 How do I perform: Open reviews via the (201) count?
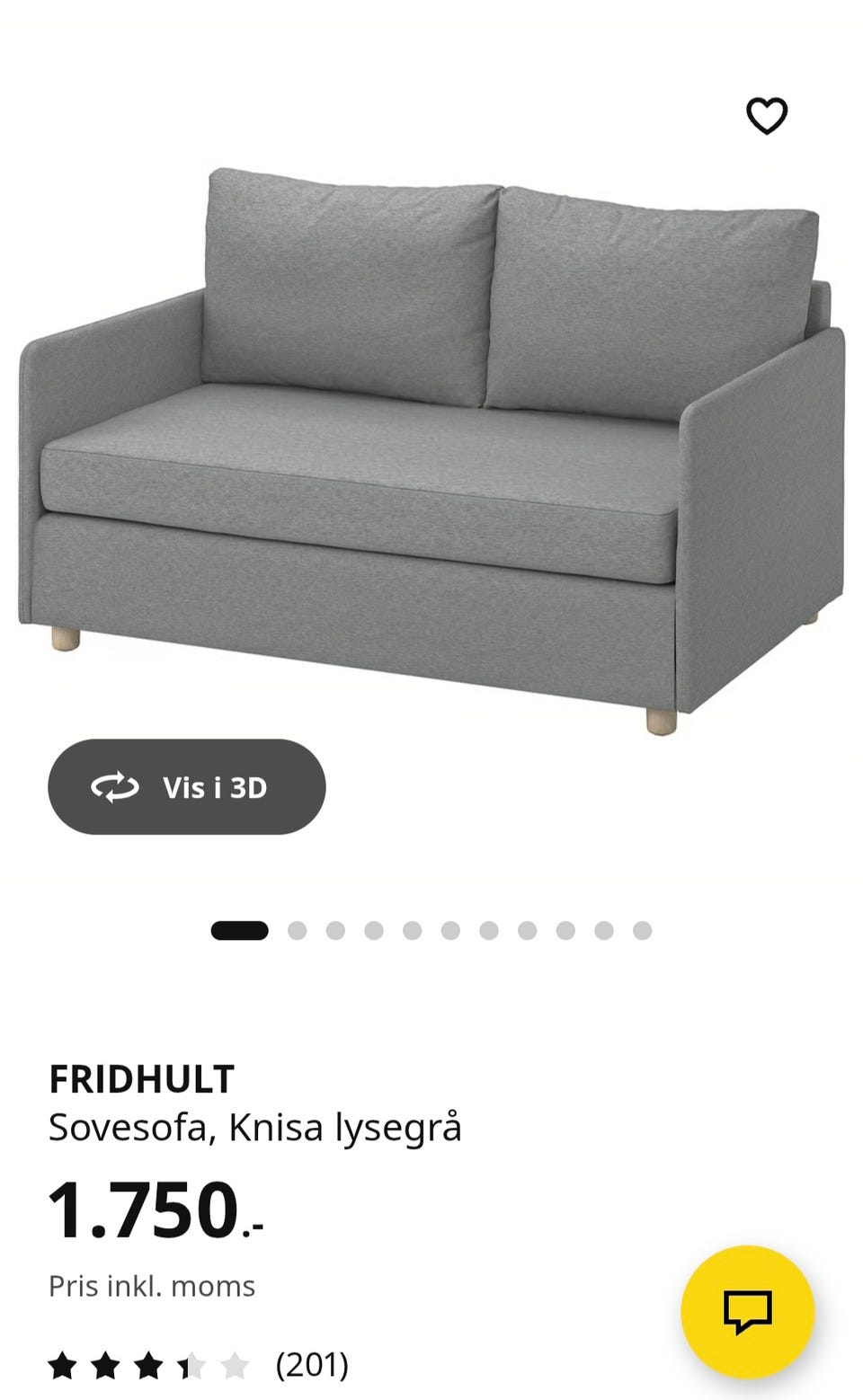point(312,1367)
